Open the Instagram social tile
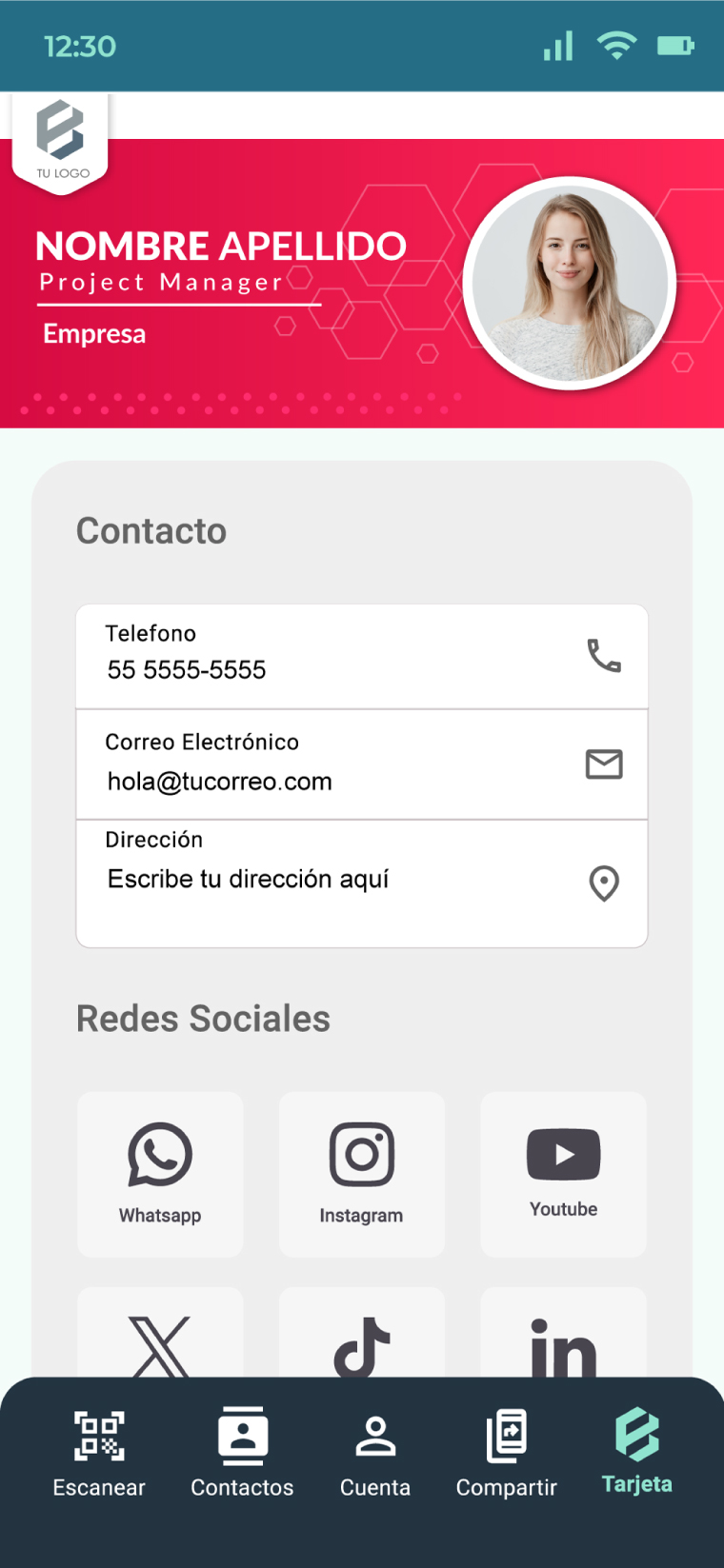 coord(362,1173)
